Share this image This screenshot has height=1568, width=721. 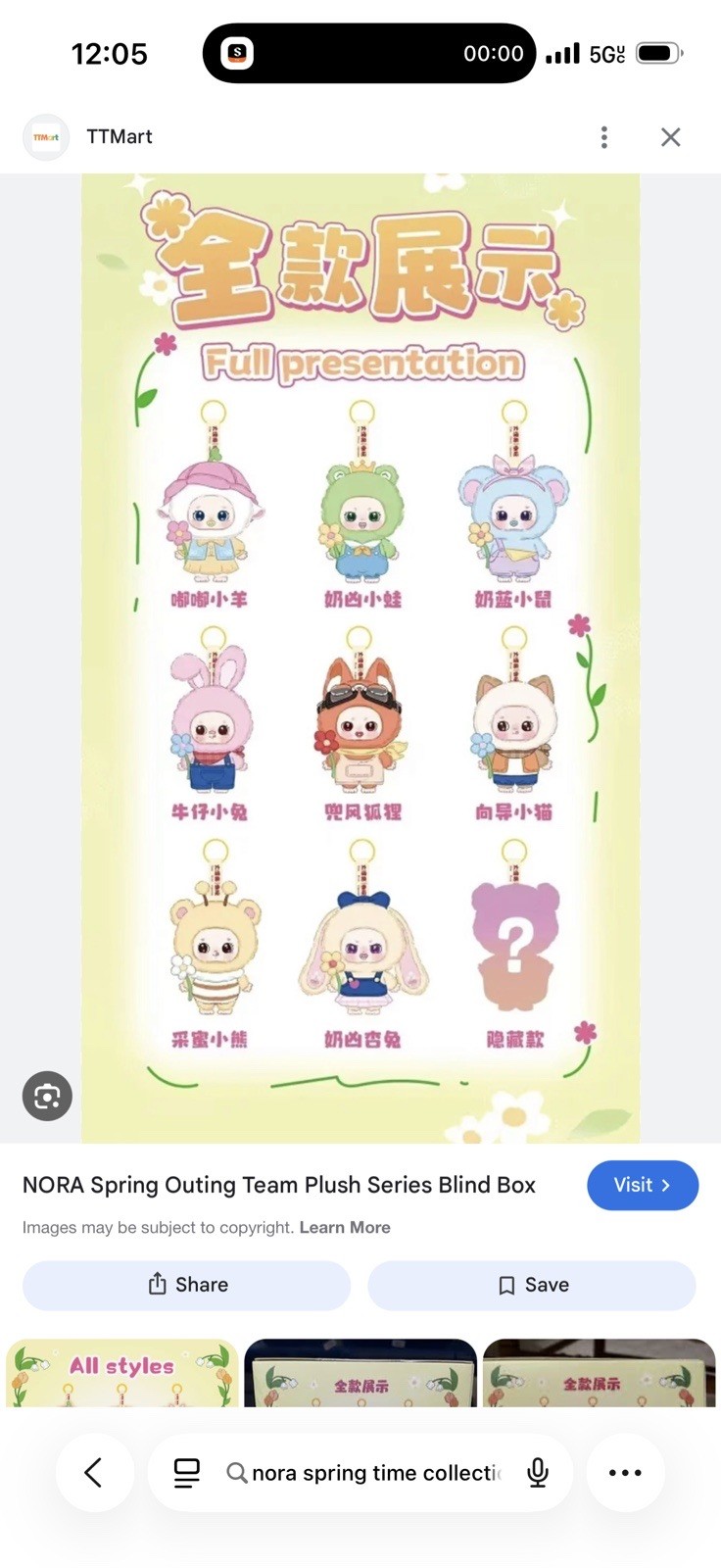187,1285
